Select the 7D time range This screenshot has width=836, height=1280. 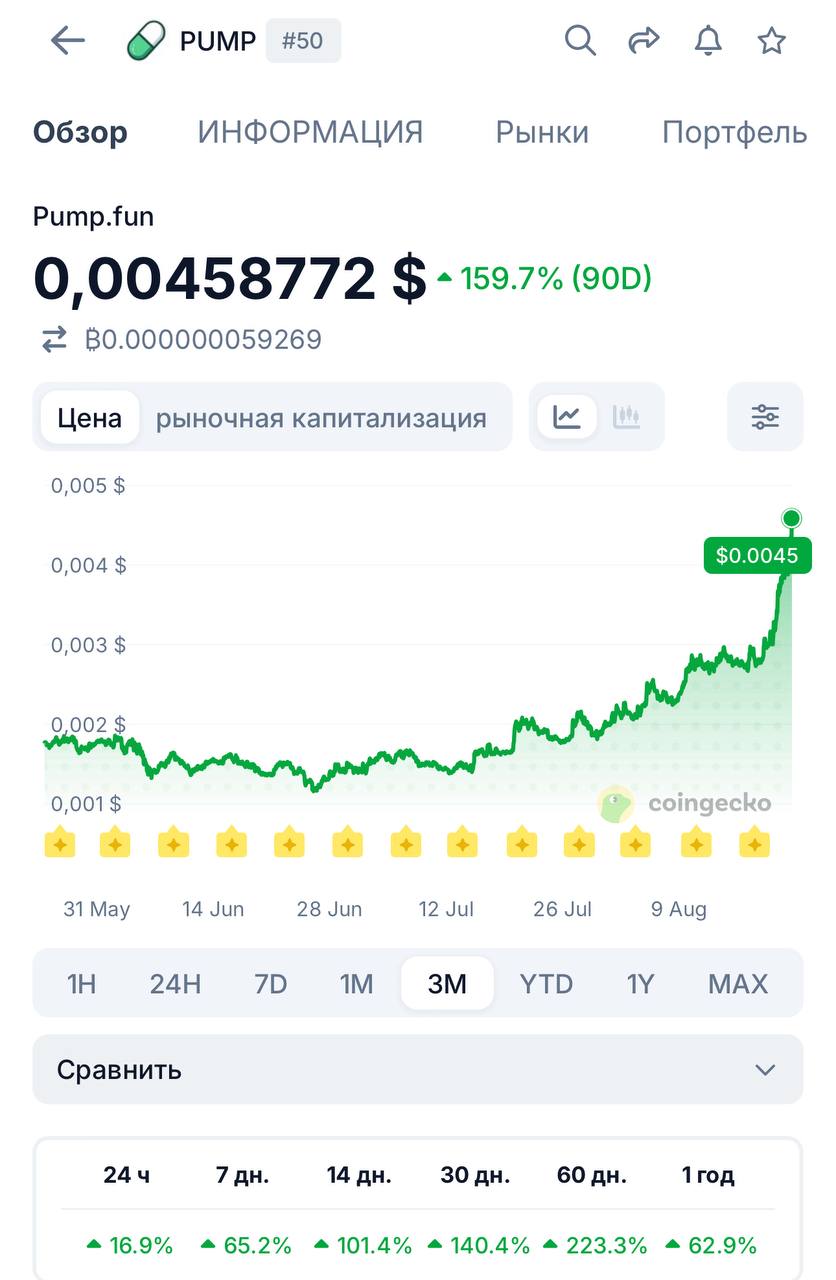pos(270,984)
